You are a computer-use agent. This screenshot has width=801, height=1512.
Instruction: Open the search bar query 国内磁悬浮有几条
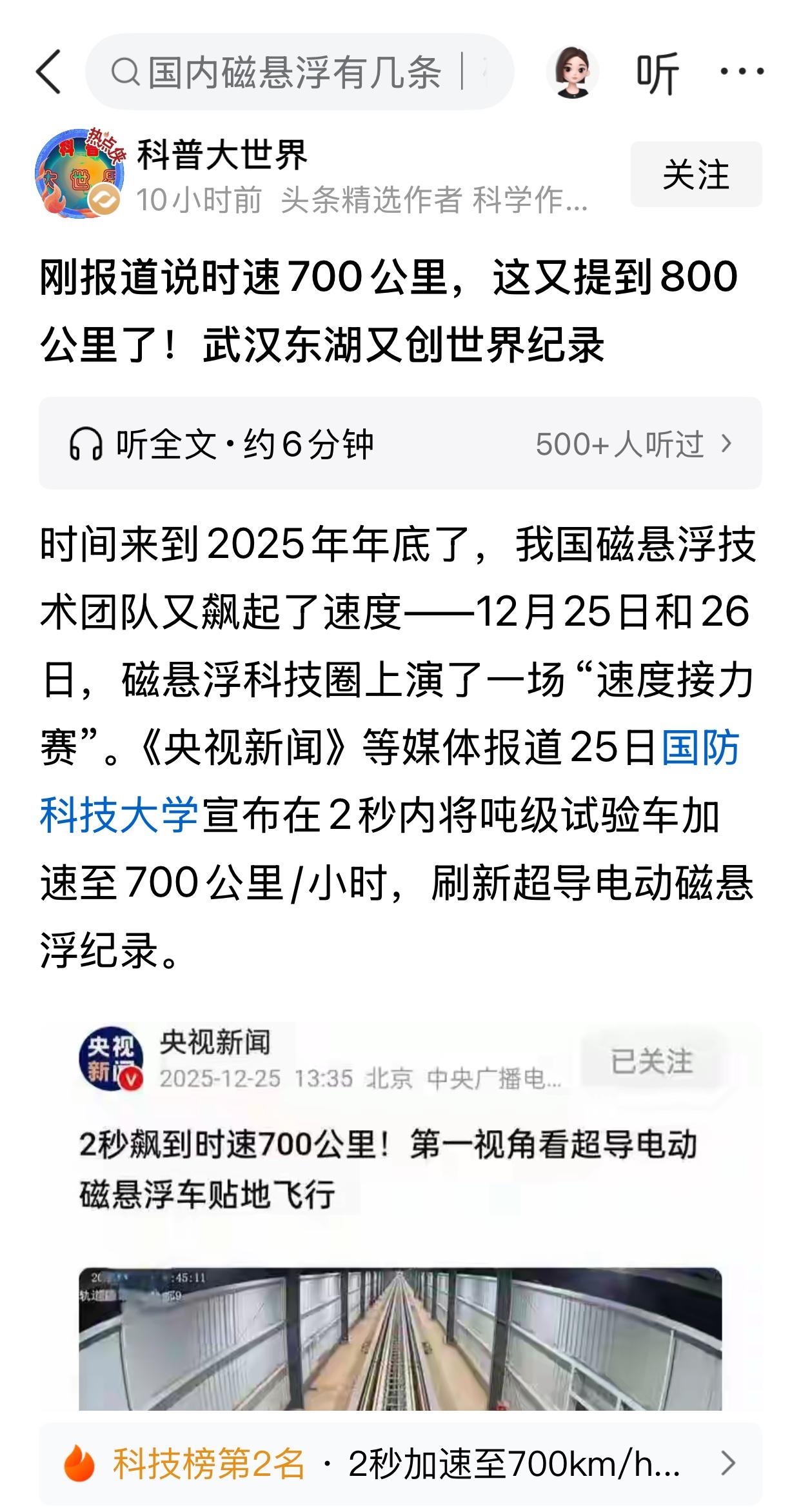(x=290, y=74)
